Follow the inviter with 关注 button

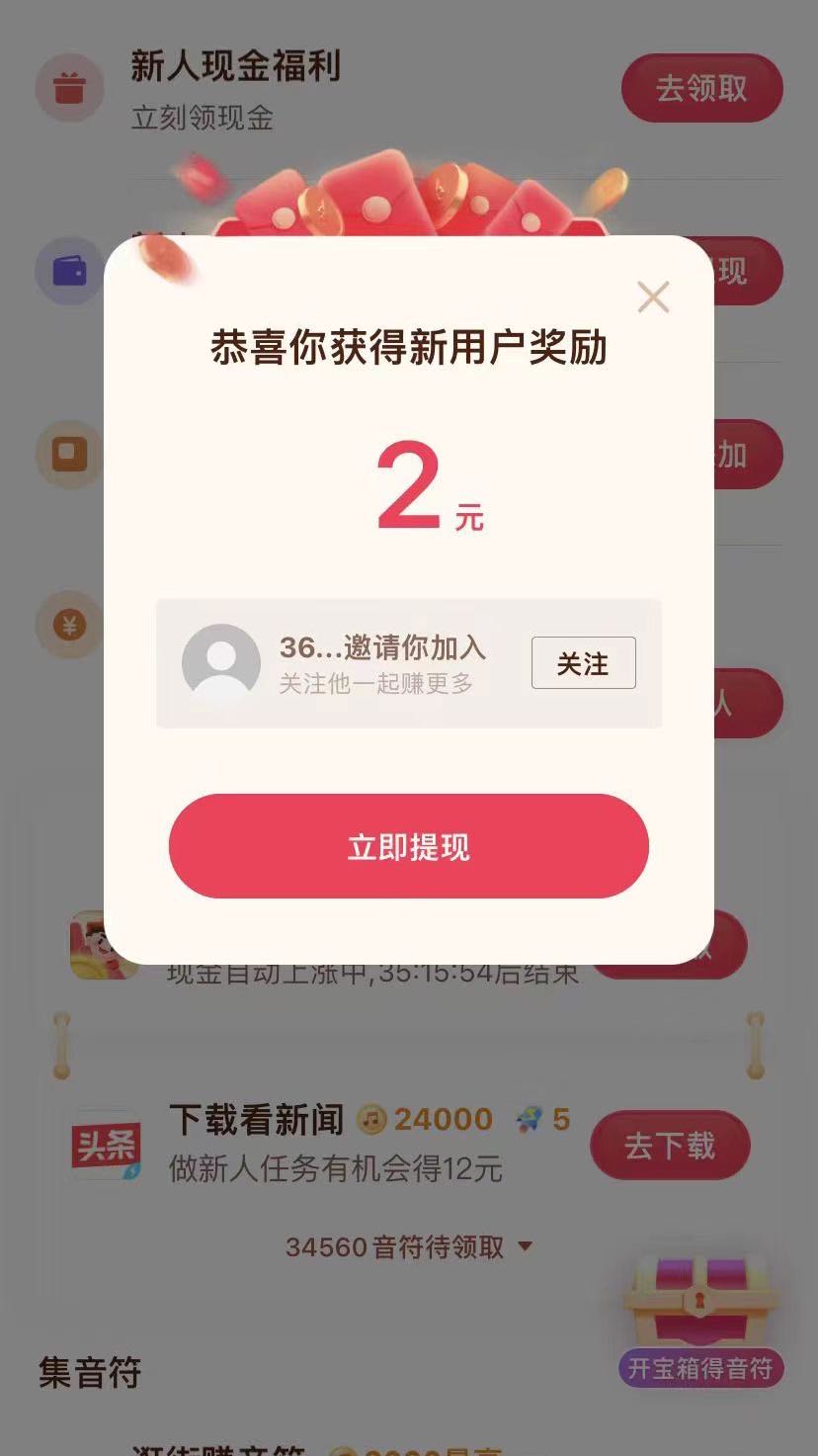point(583,663)
